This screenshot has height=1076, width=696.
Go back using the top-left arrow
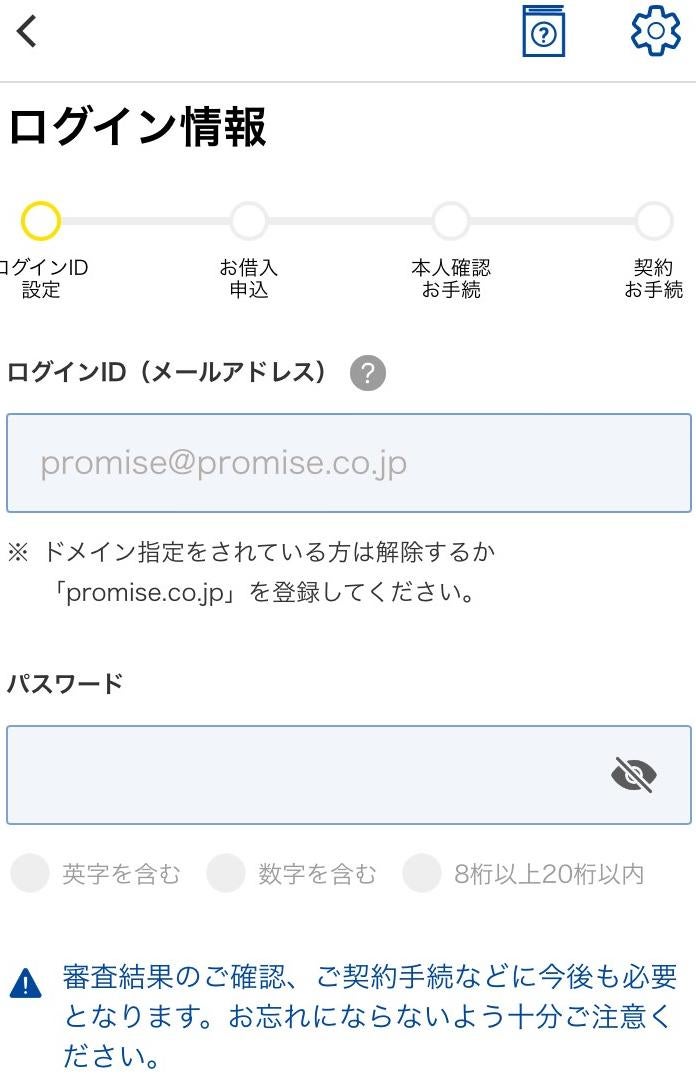click(27, 32)
